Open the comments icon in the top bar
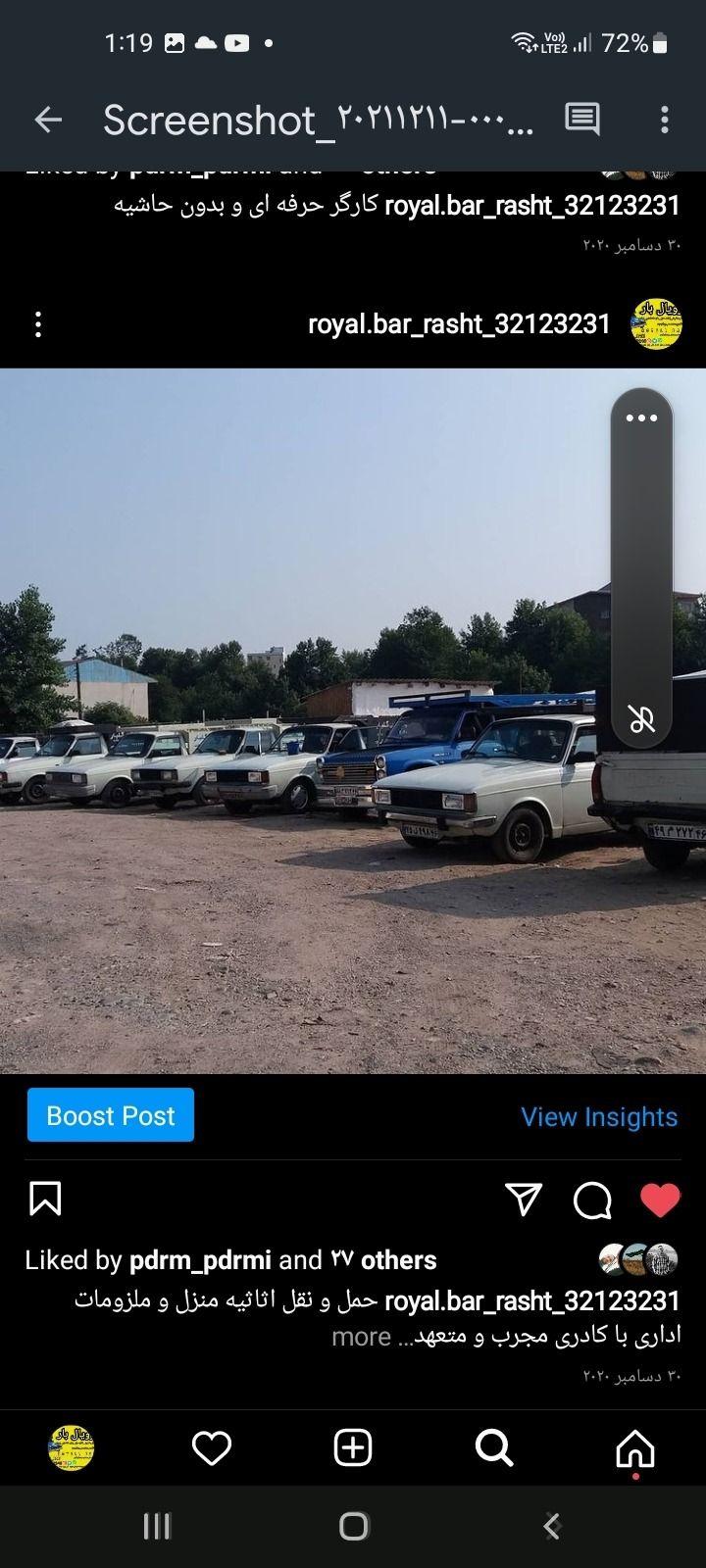The height and width of the screenshot is (1568, 706). click(x=582, y=120)
